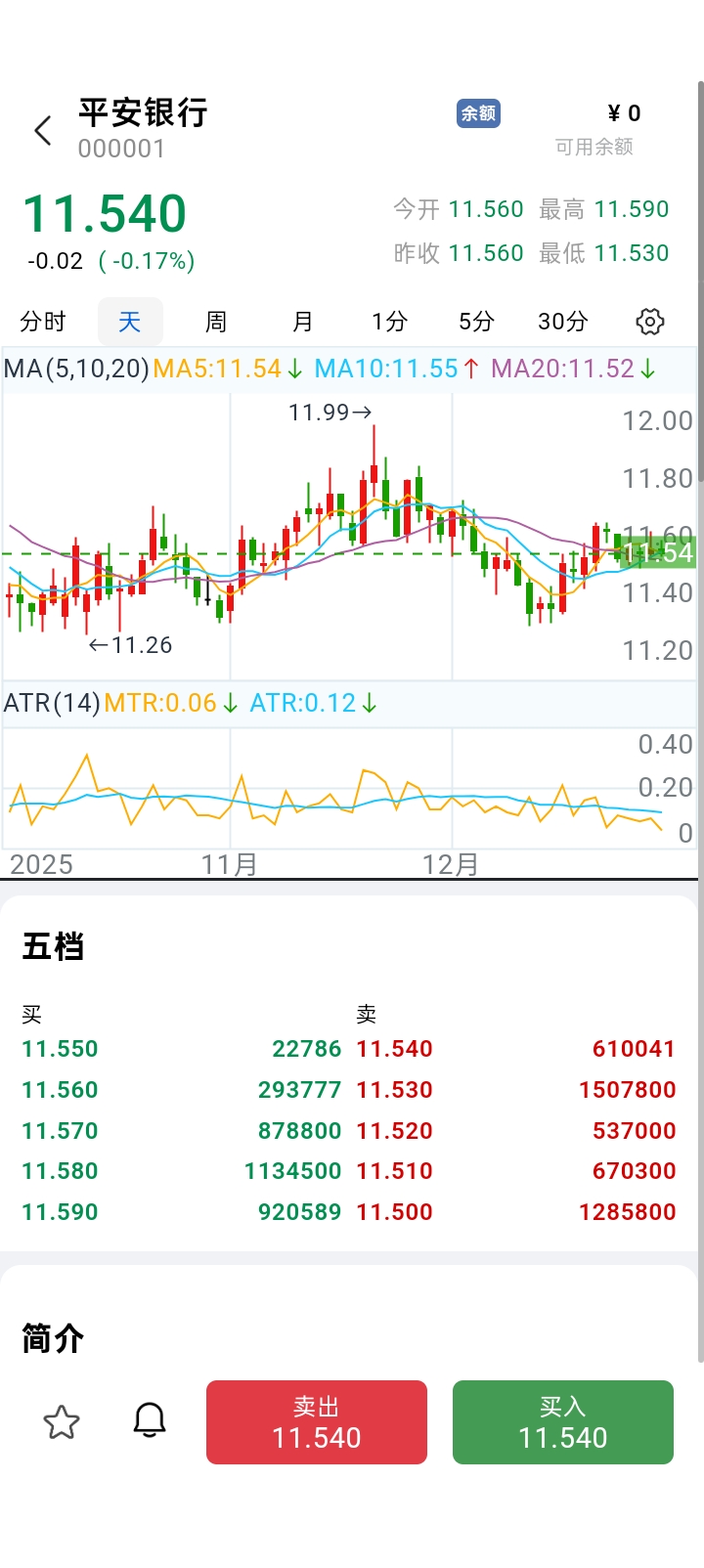Image resolution: width=704 pixels, height=1568 pixels.
Task: Select the 天 daily chart tab
Action: tap(130, 322)
